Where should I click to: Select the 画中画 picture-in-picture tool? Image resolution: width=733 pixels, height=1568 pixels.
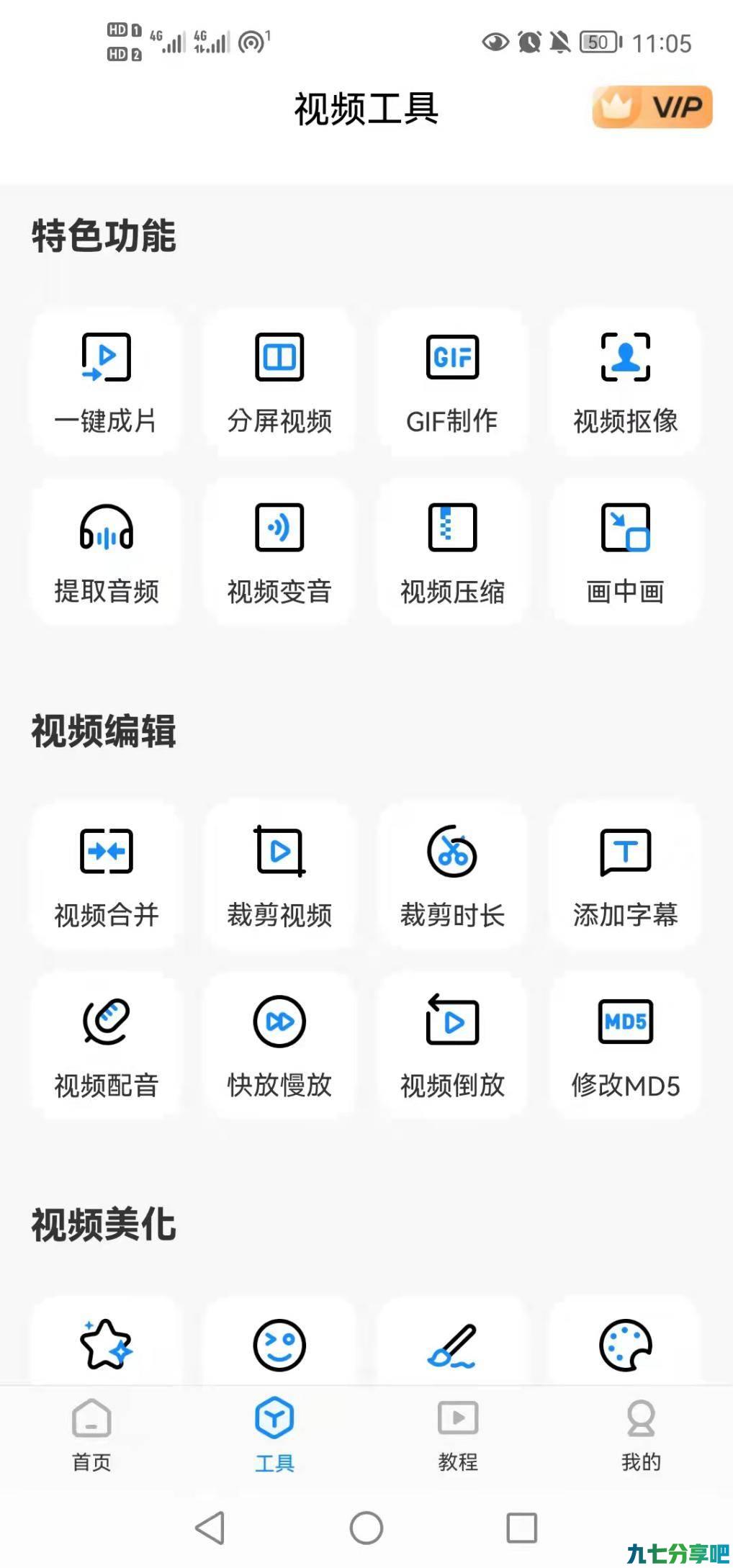tap(626, 552)
